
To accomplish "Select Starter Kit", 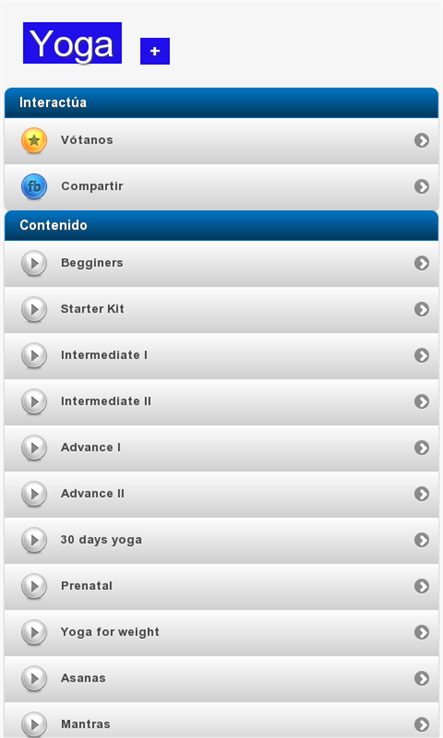I will (221, 310).
